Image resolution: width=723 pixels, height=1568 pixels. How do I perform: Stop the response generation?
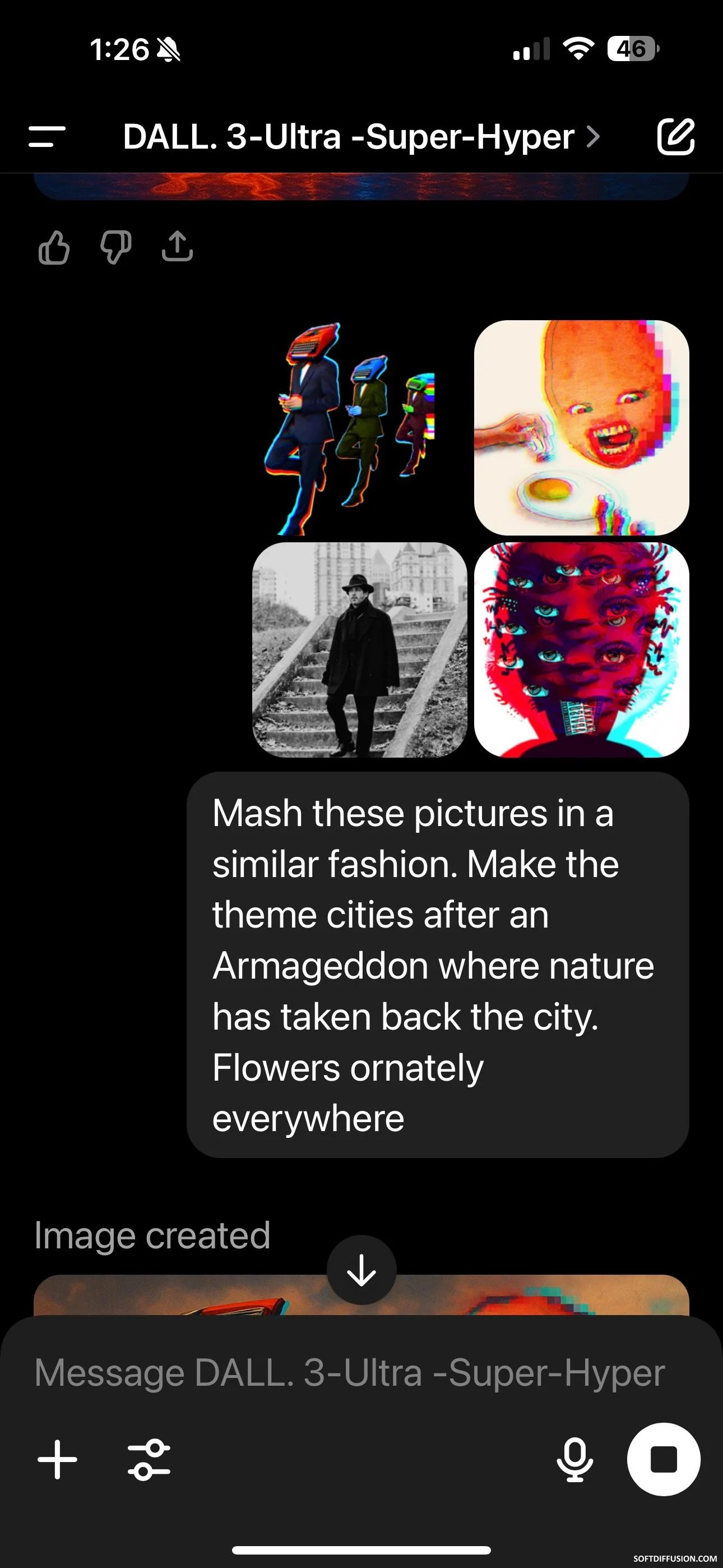coord(664,1459)
